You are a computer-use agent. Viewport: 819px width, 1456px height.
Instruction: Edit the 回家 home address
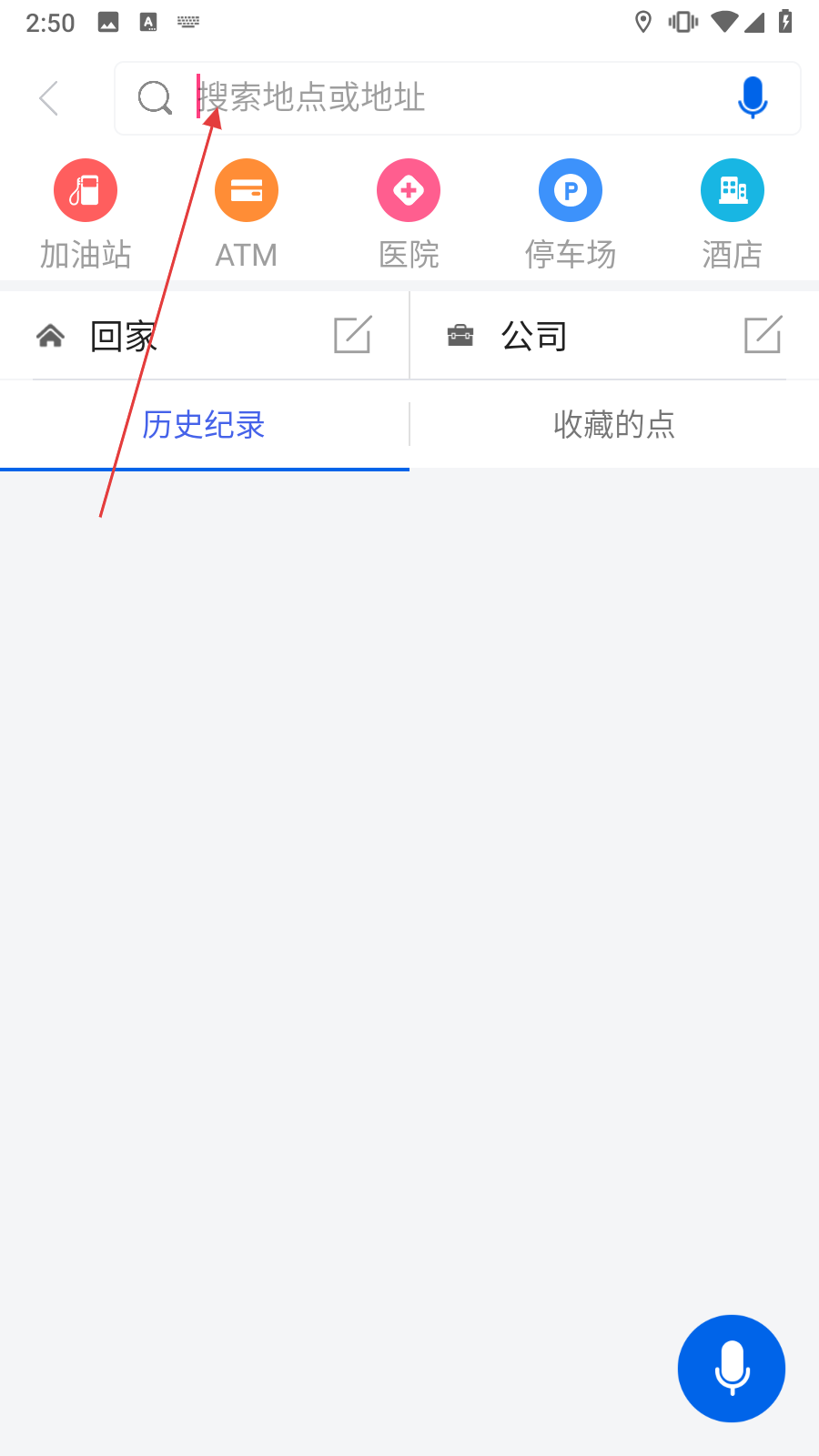(x=353, y=335)
